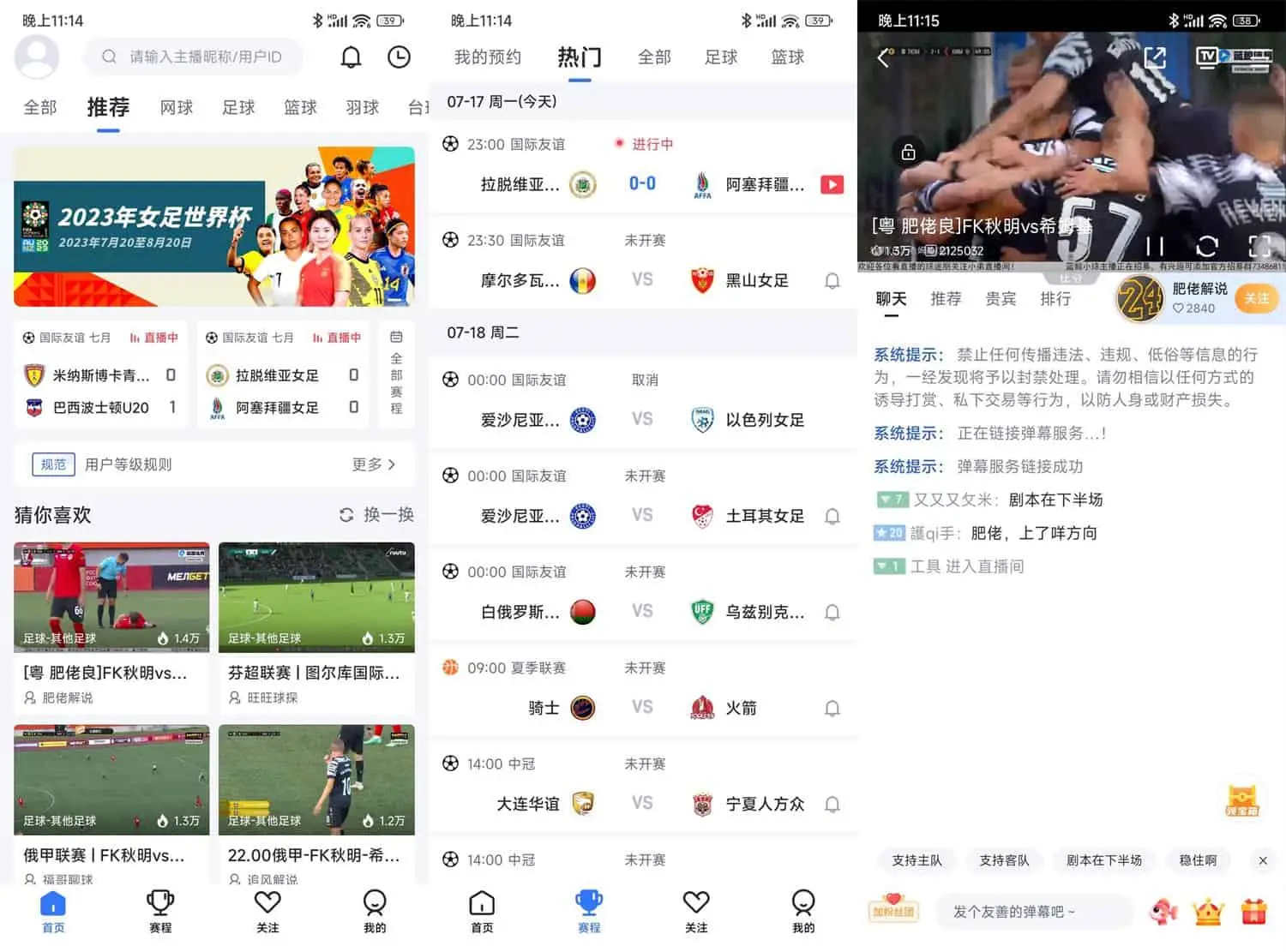
Task: Open the 芬超联赛 stream by 旺旺球探
Action: point(316,626)
